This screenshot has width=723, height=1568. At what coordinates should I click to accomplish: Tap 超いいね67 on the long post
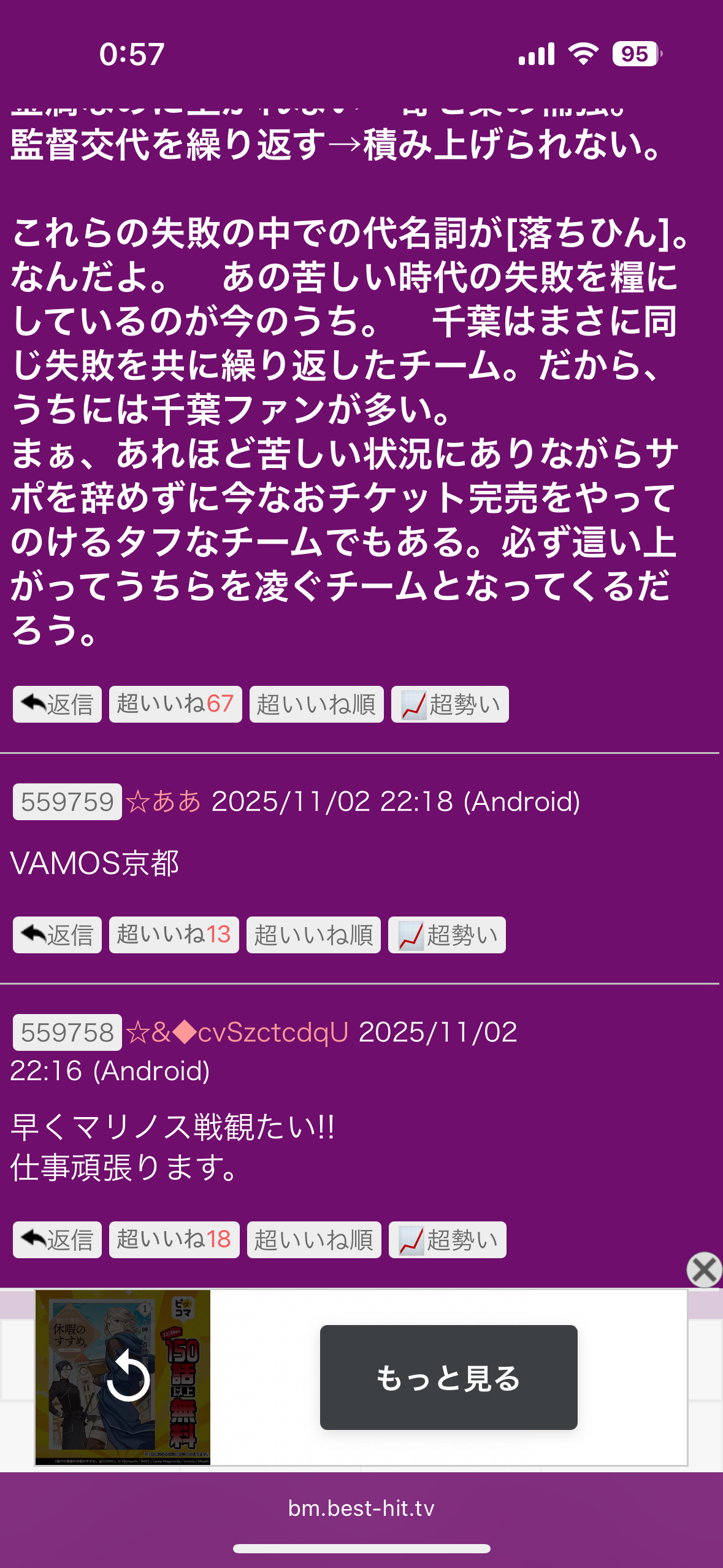point(175,704)
